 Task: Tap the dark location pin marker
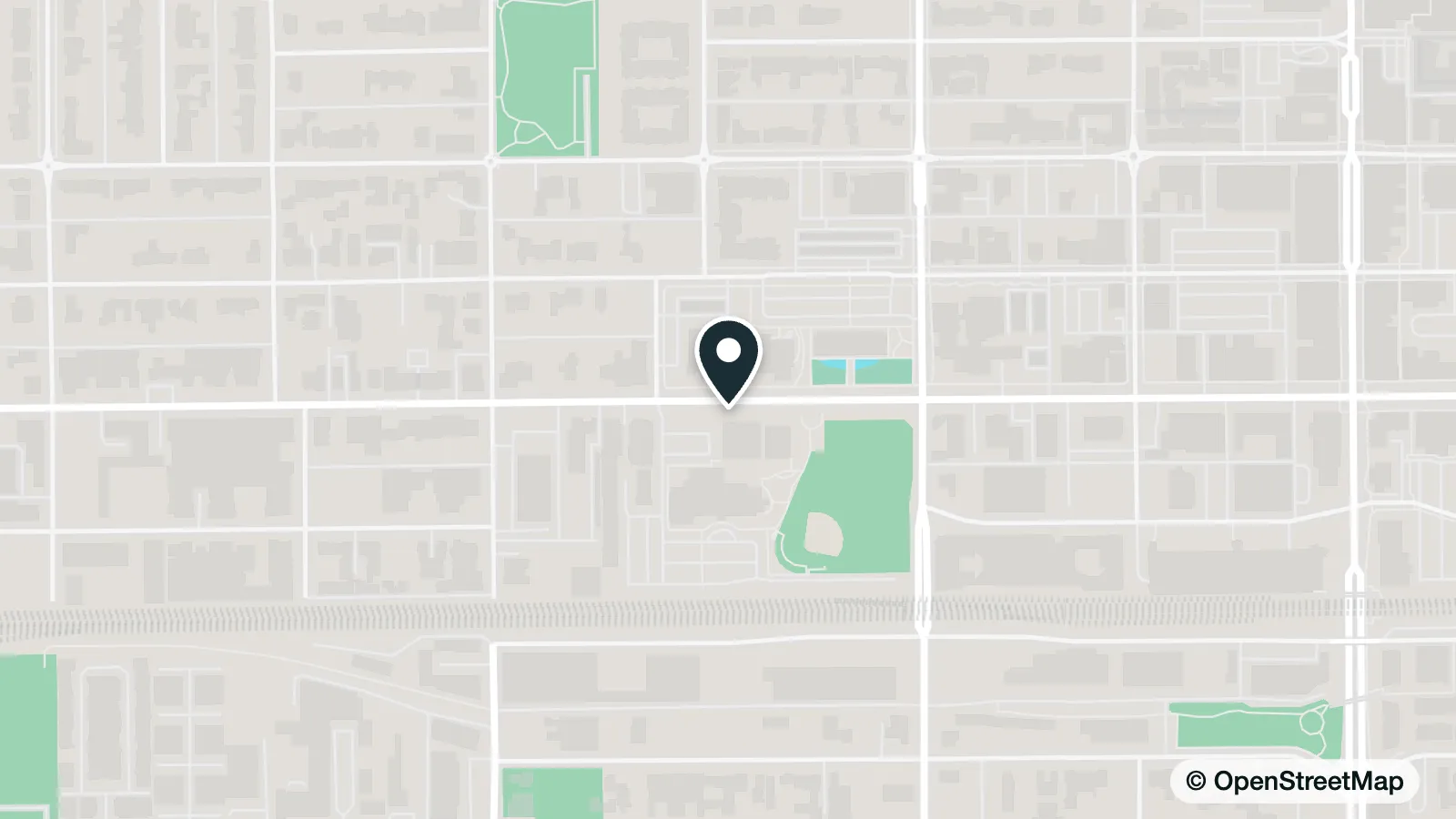(728, 361)
